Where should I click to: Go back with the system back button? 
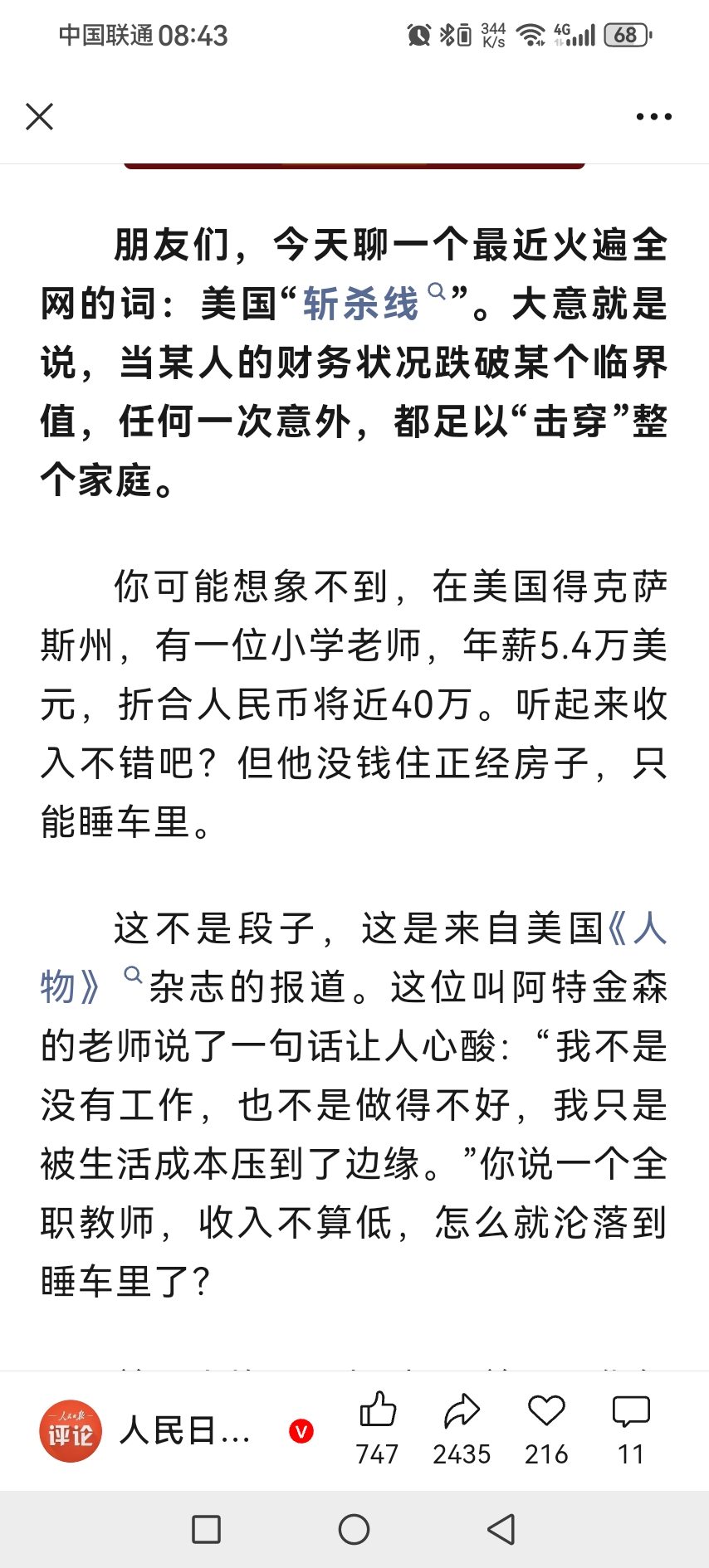click(501, 1529)
